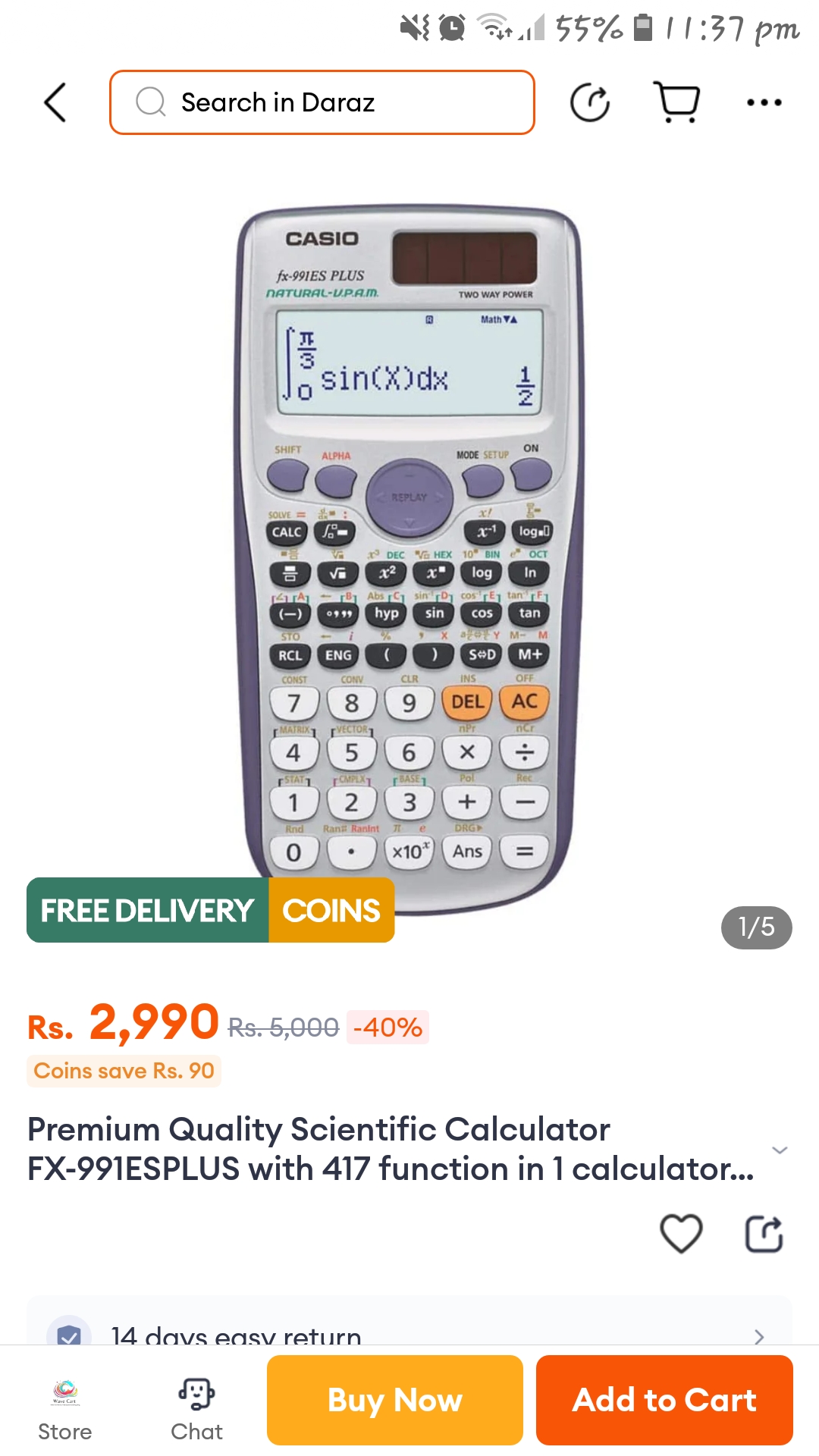Expand the full product title
819x1456 pixels.
pos(780,1150)
